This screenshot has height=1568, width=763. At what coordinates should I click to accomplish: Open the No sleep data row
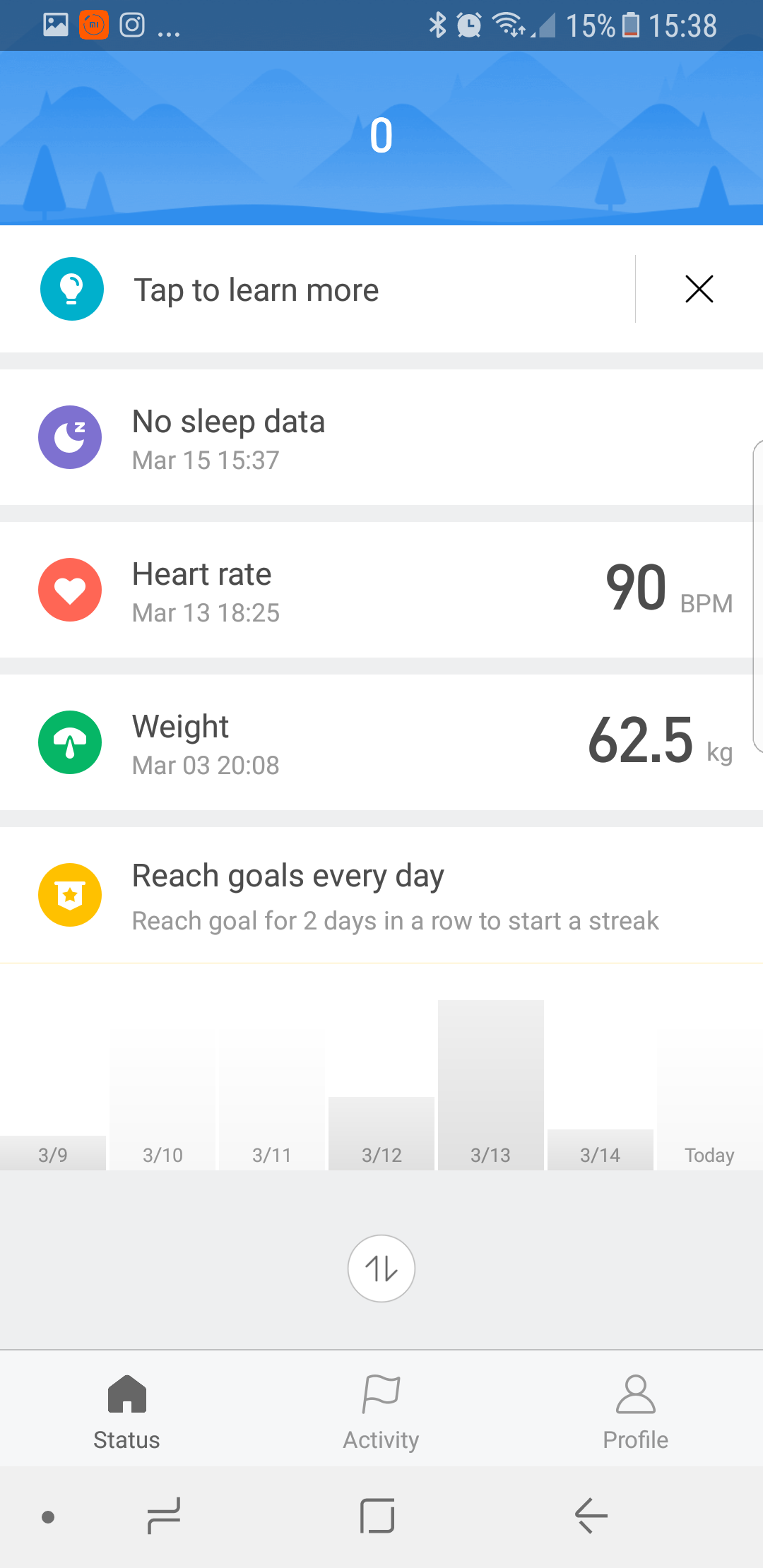tap(381, 437)
